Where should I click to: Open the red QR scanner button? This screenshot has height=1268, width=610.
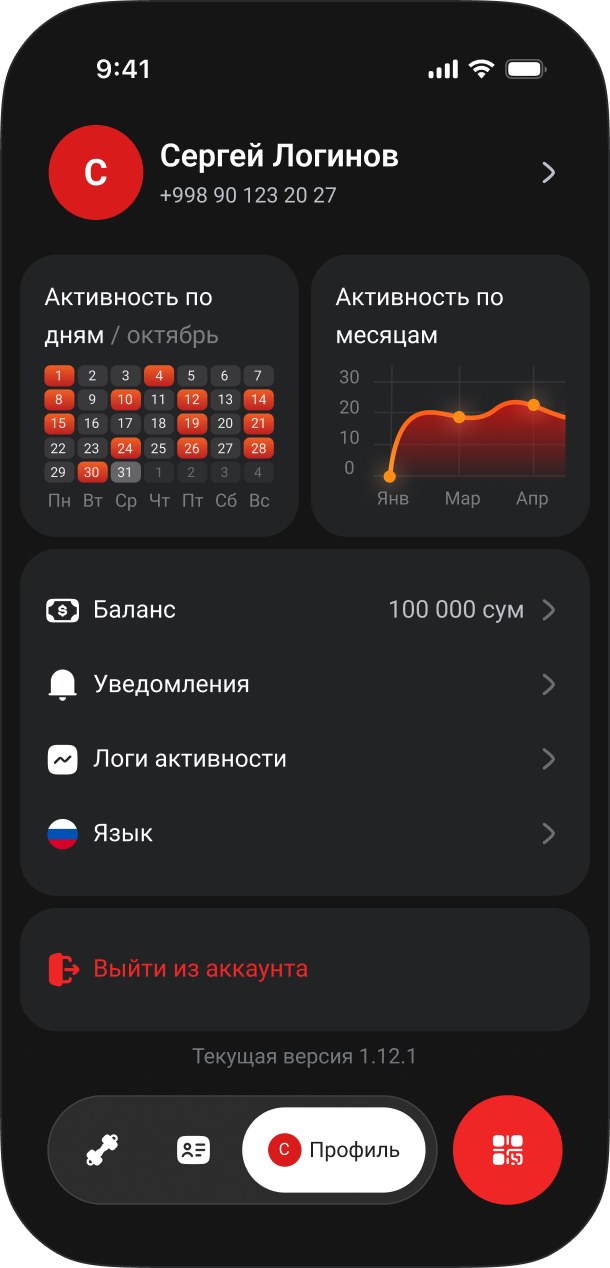tap(507, 1150)
